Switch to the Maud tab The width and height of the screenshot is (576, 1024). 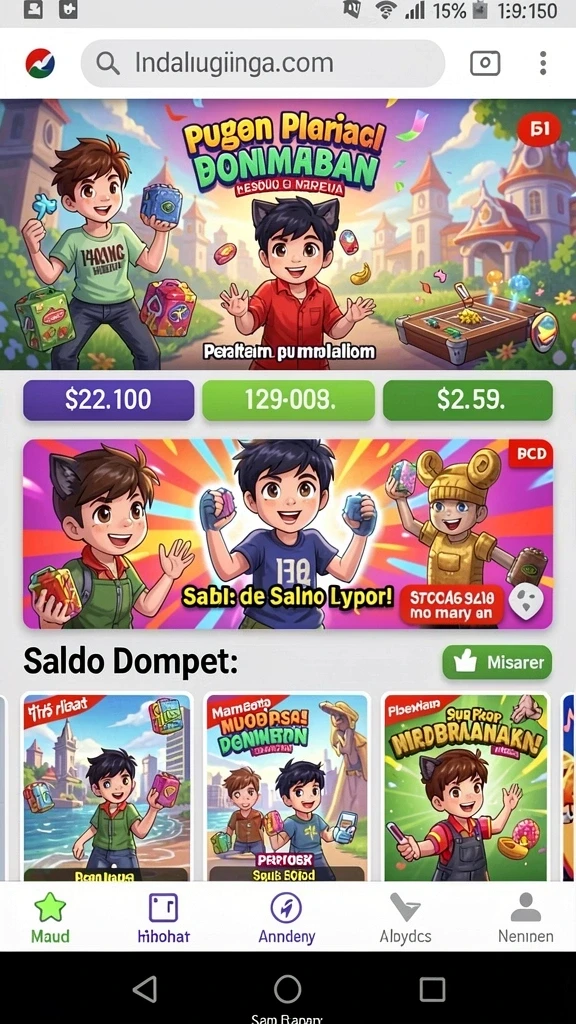[x=50, y=918]
